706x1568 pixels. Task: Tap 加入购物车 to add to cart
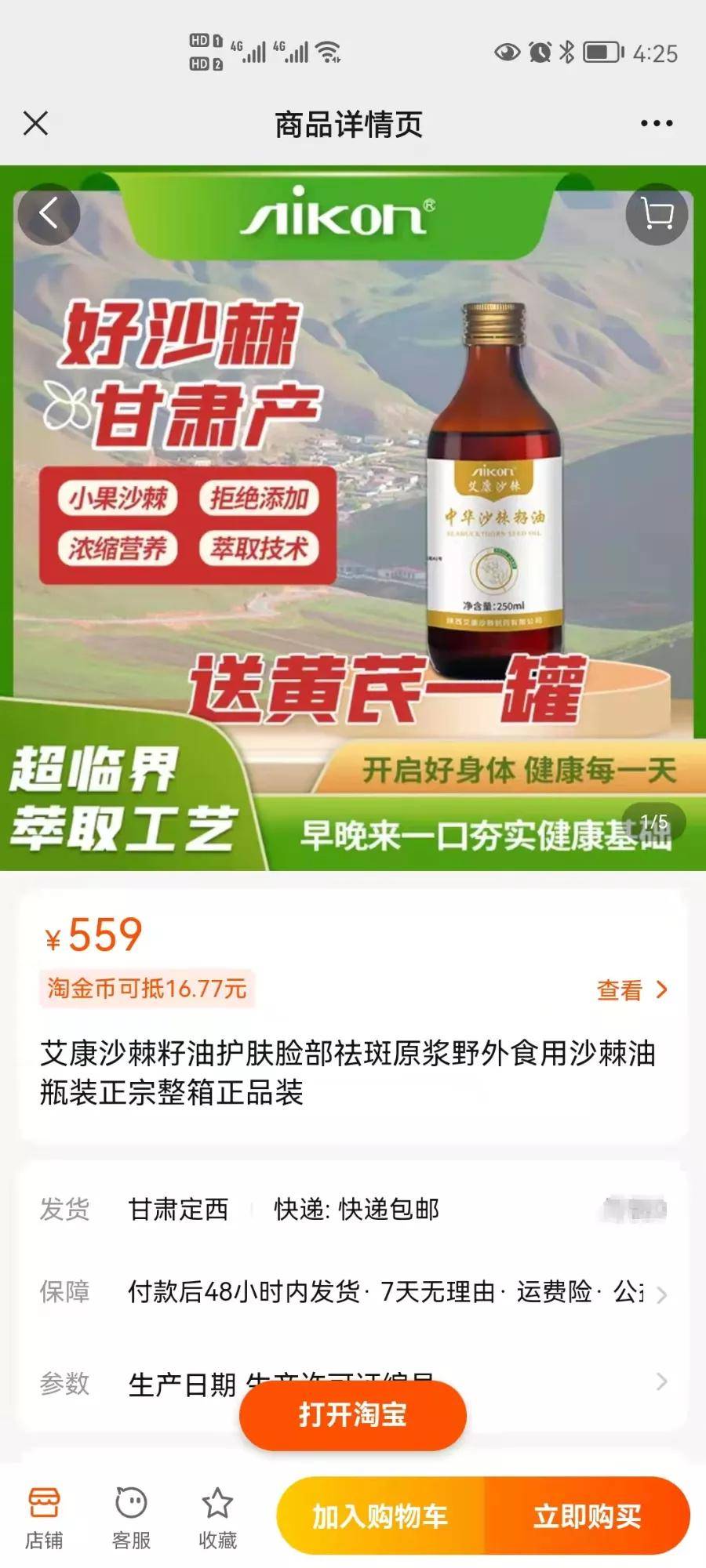click(x=380, y=1516)
